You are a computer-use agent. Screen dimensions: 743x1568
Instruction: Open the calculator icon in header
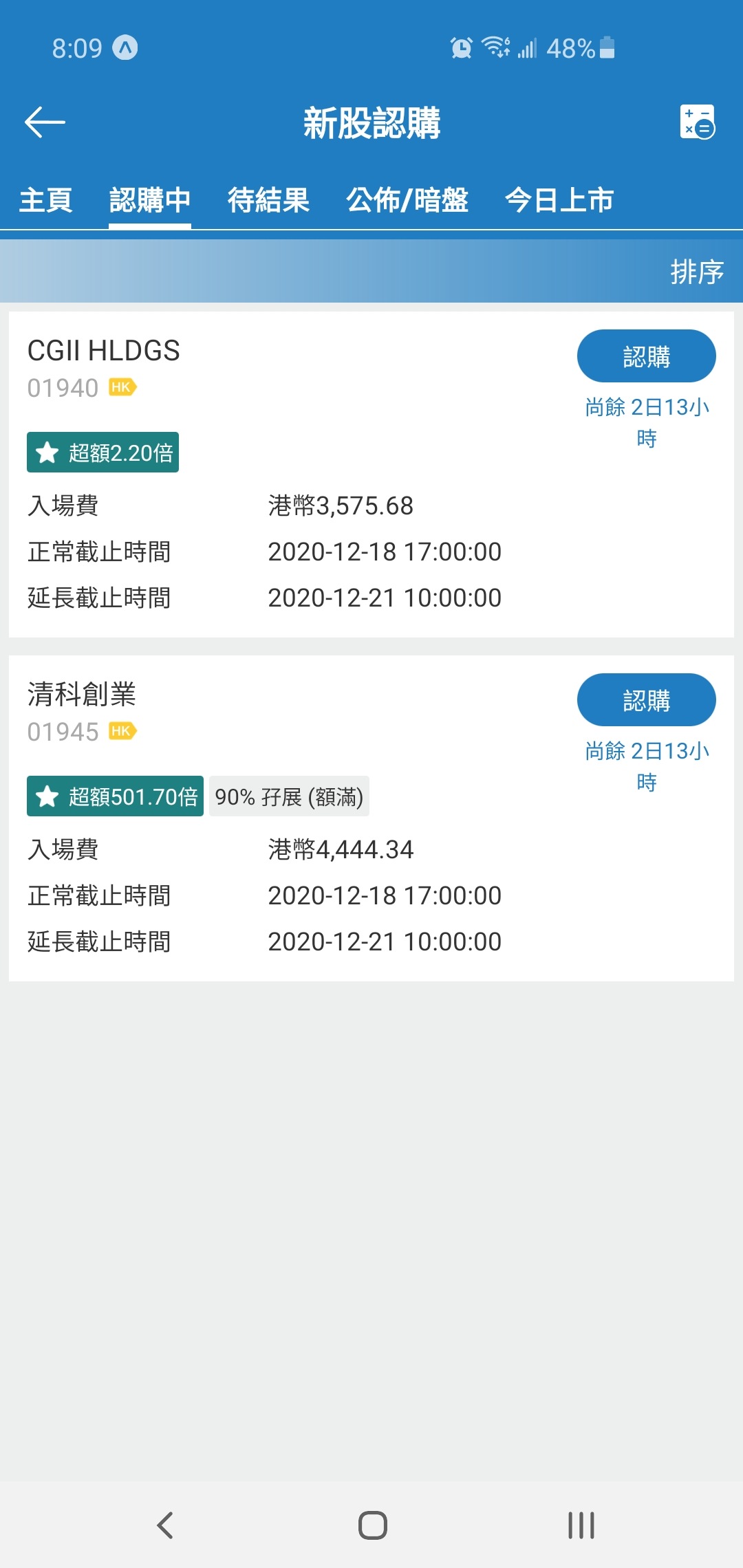[x=697, y=122]
